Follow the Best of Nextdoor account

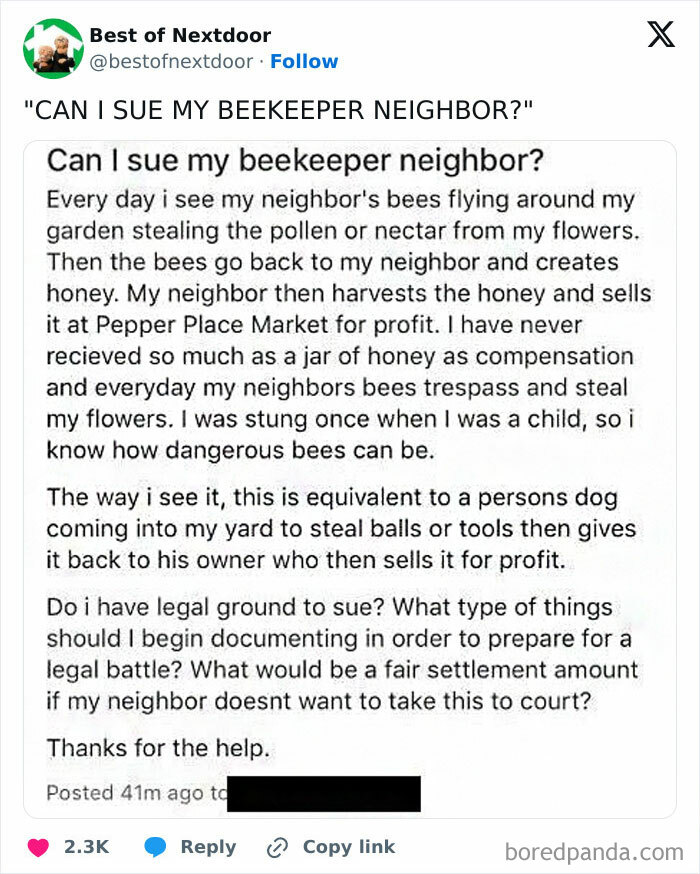304,62
